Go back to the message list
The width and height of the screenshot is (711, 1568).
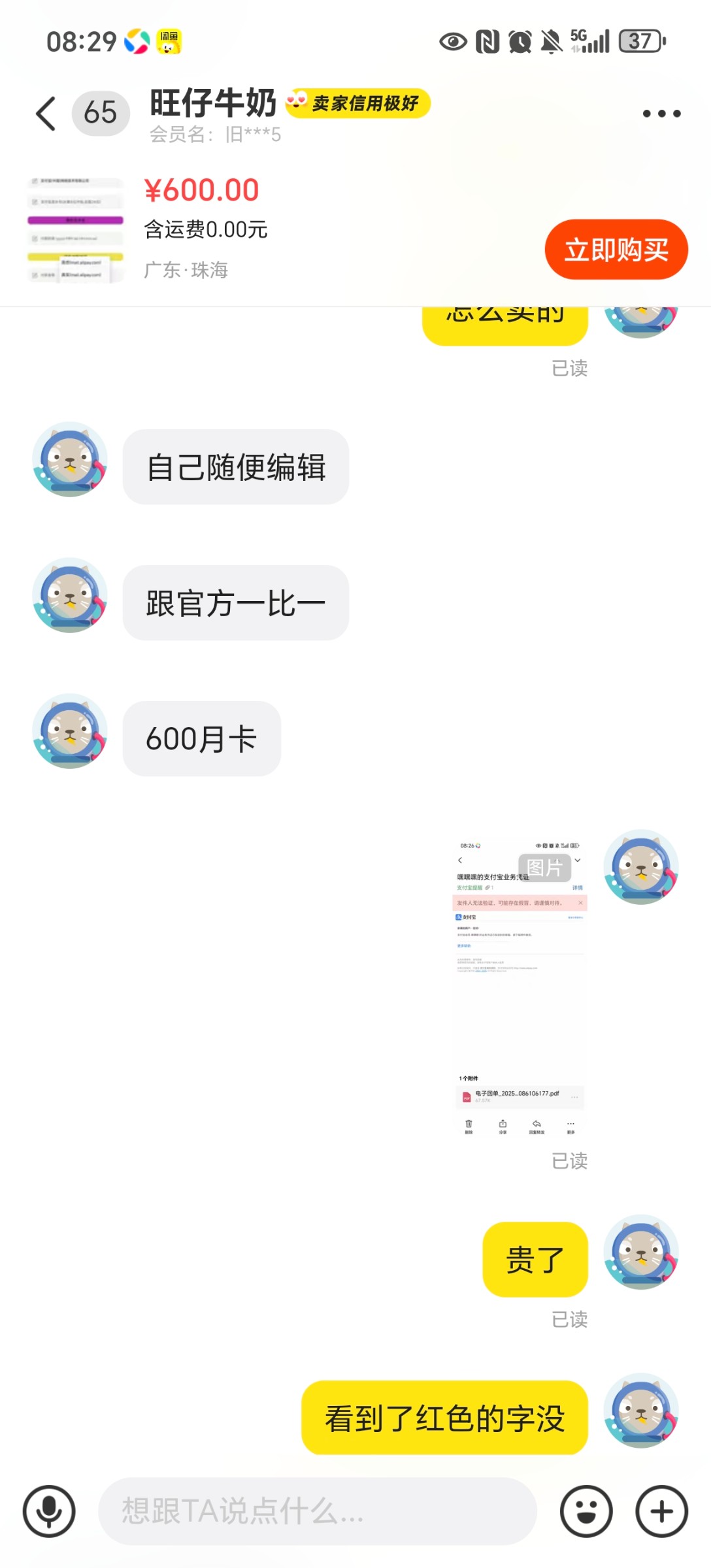coord(46,114)
